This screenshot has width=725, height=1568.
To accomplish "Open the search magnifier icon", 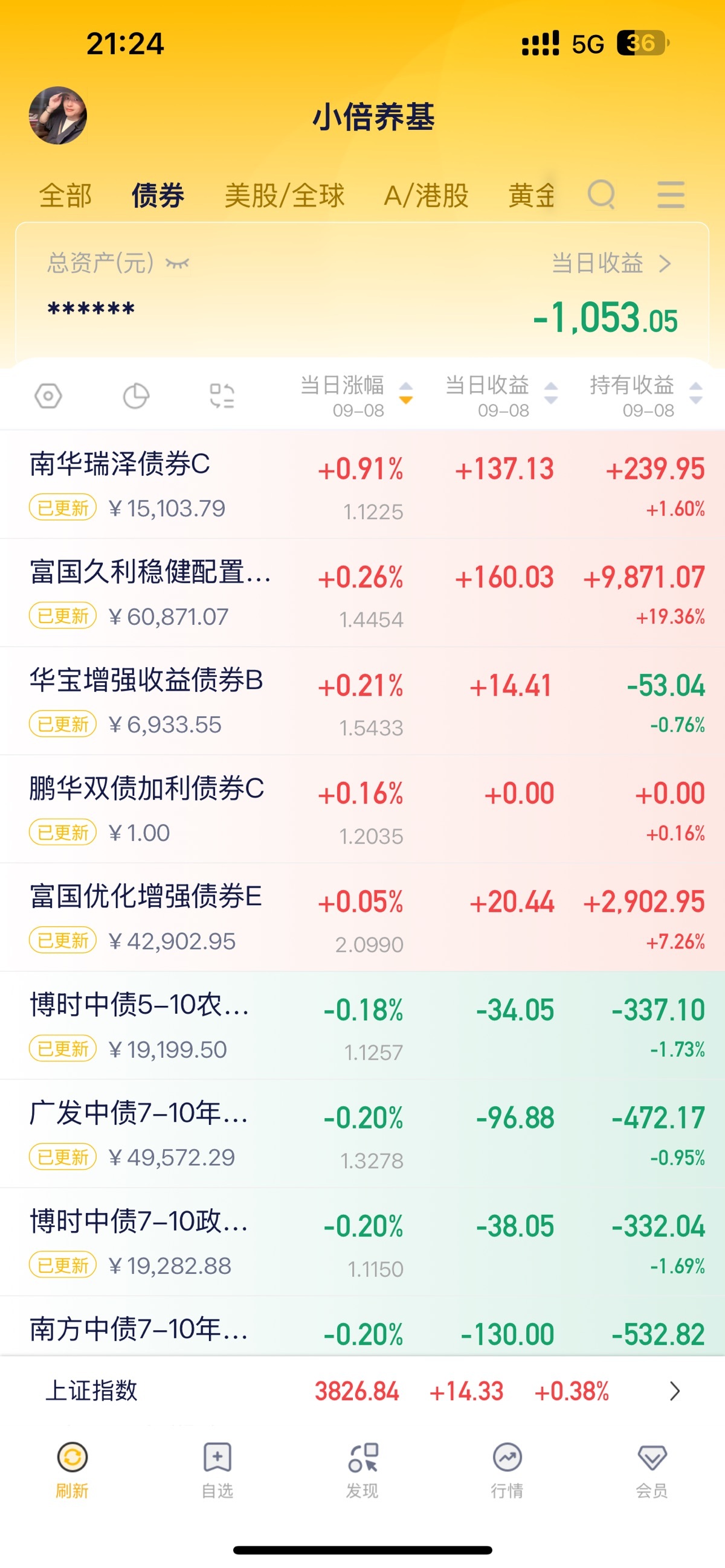I will click(601, 195).
